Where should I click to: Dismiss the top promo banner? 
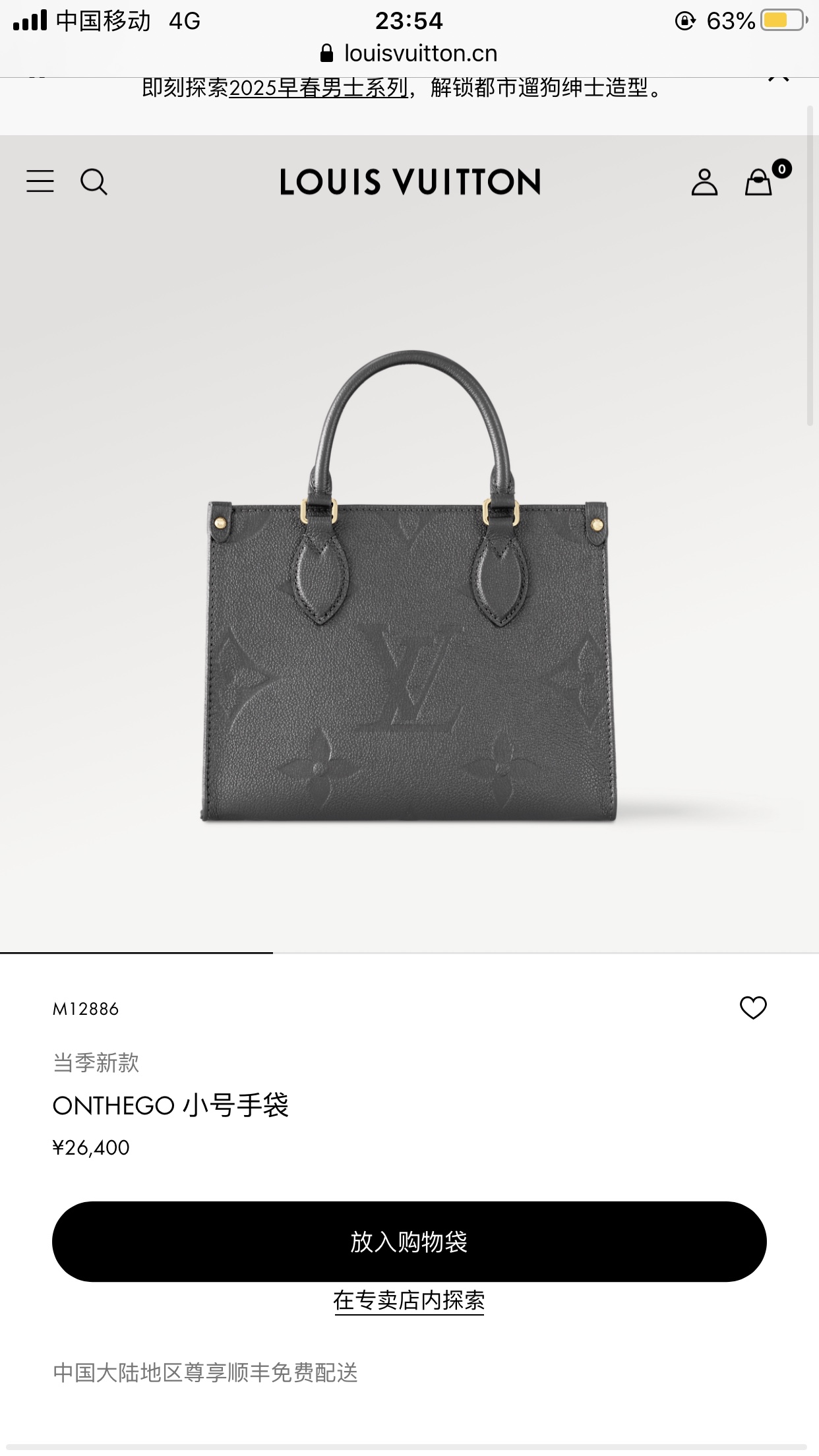[778, 78]
